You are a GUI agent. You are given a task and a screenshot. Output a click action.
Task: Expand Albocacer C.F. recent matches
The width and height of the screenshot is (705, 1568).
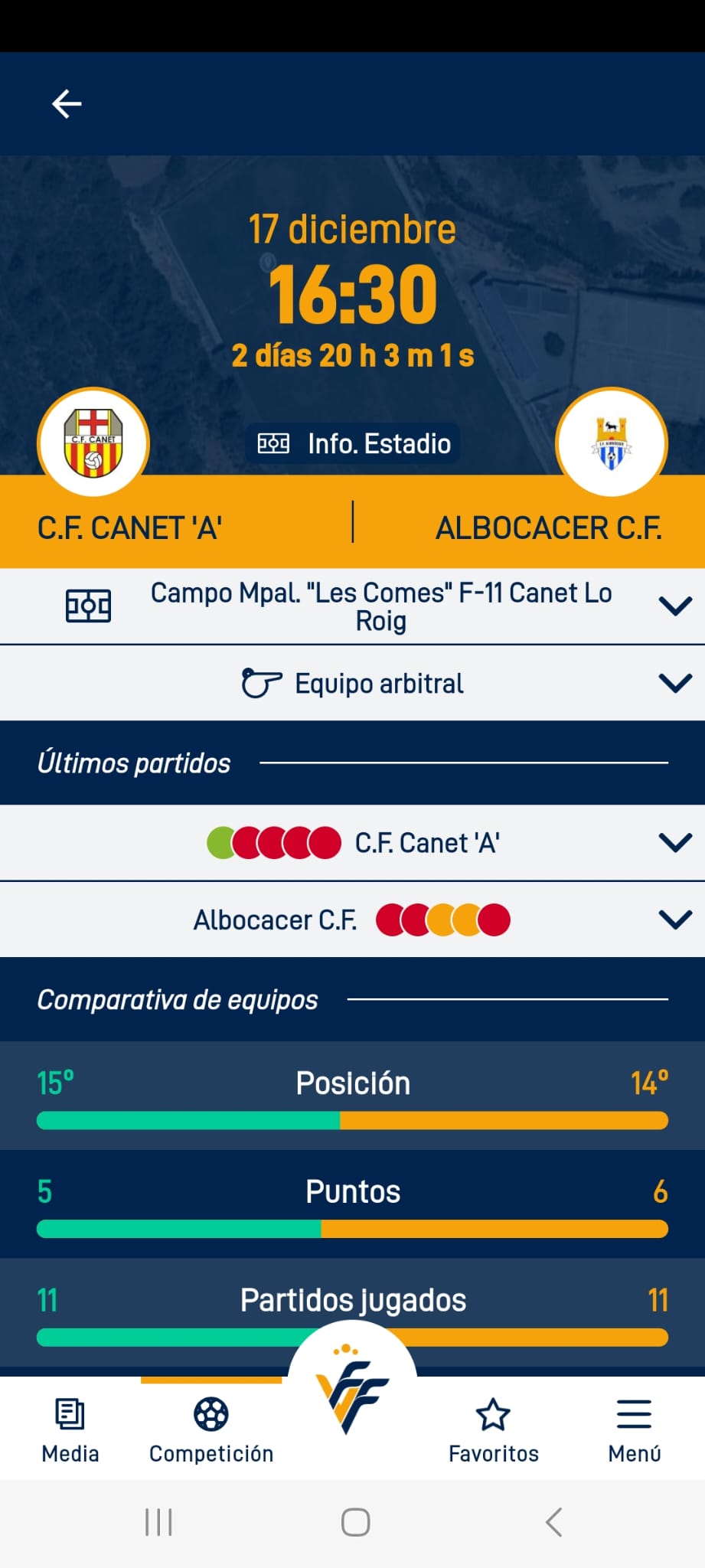click(352, 920)
